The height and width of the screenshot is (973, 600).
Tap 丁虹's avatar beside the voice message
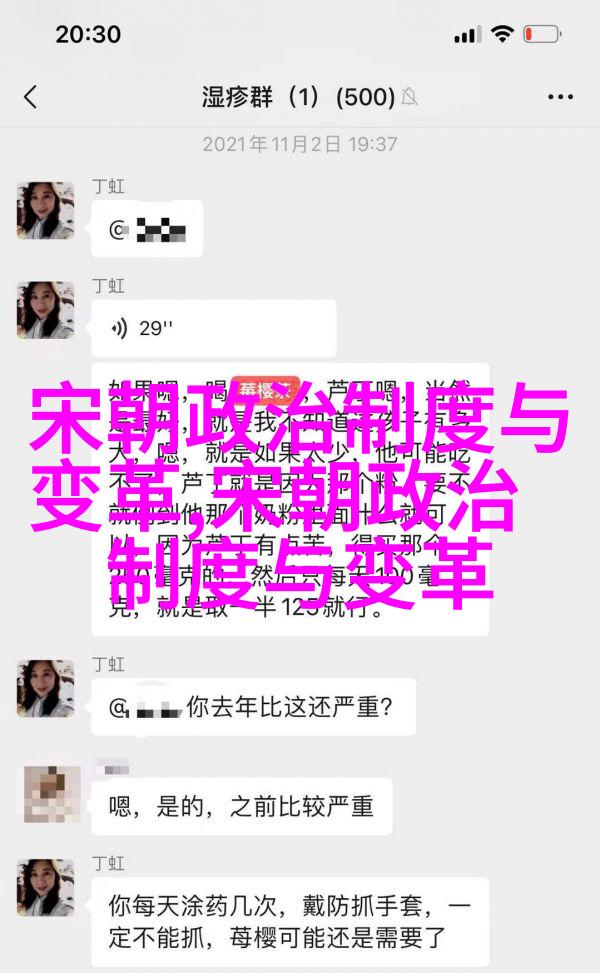pos(45,309)
